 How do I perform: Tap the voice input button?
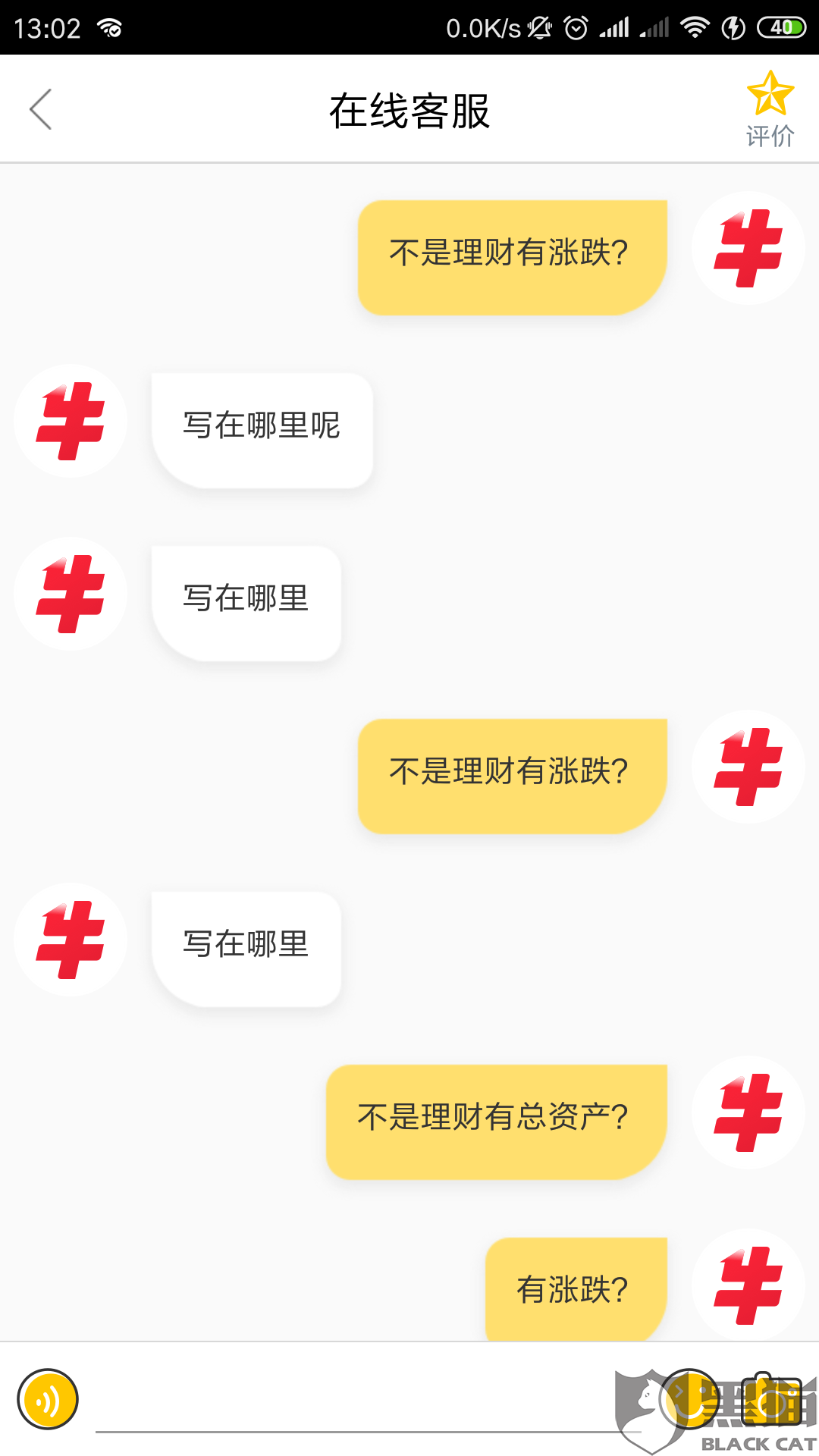tap(48, 1399)
